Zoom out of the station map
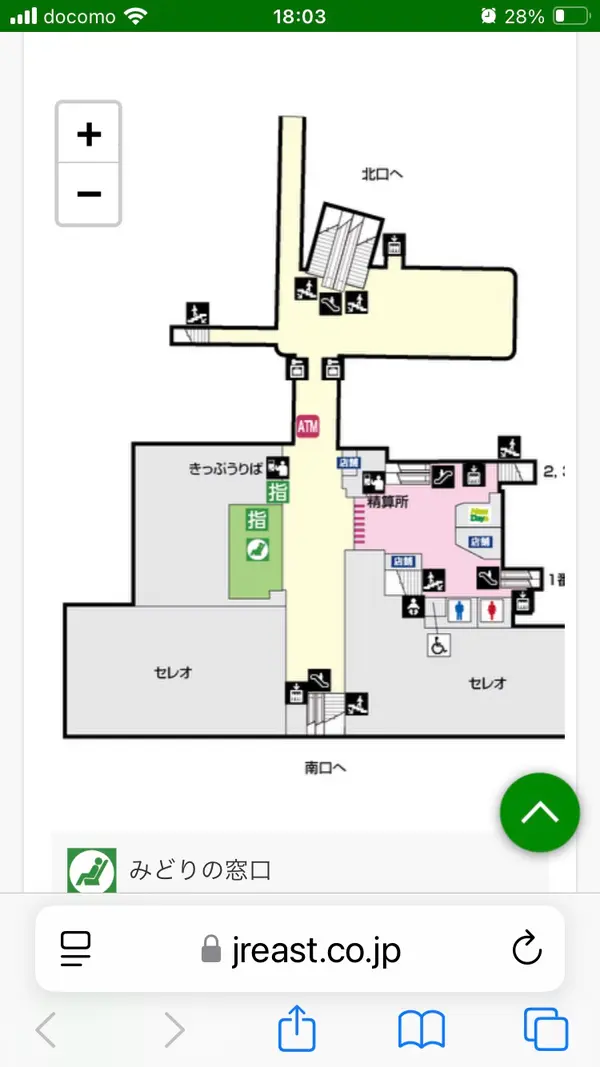 pos(89,193)
